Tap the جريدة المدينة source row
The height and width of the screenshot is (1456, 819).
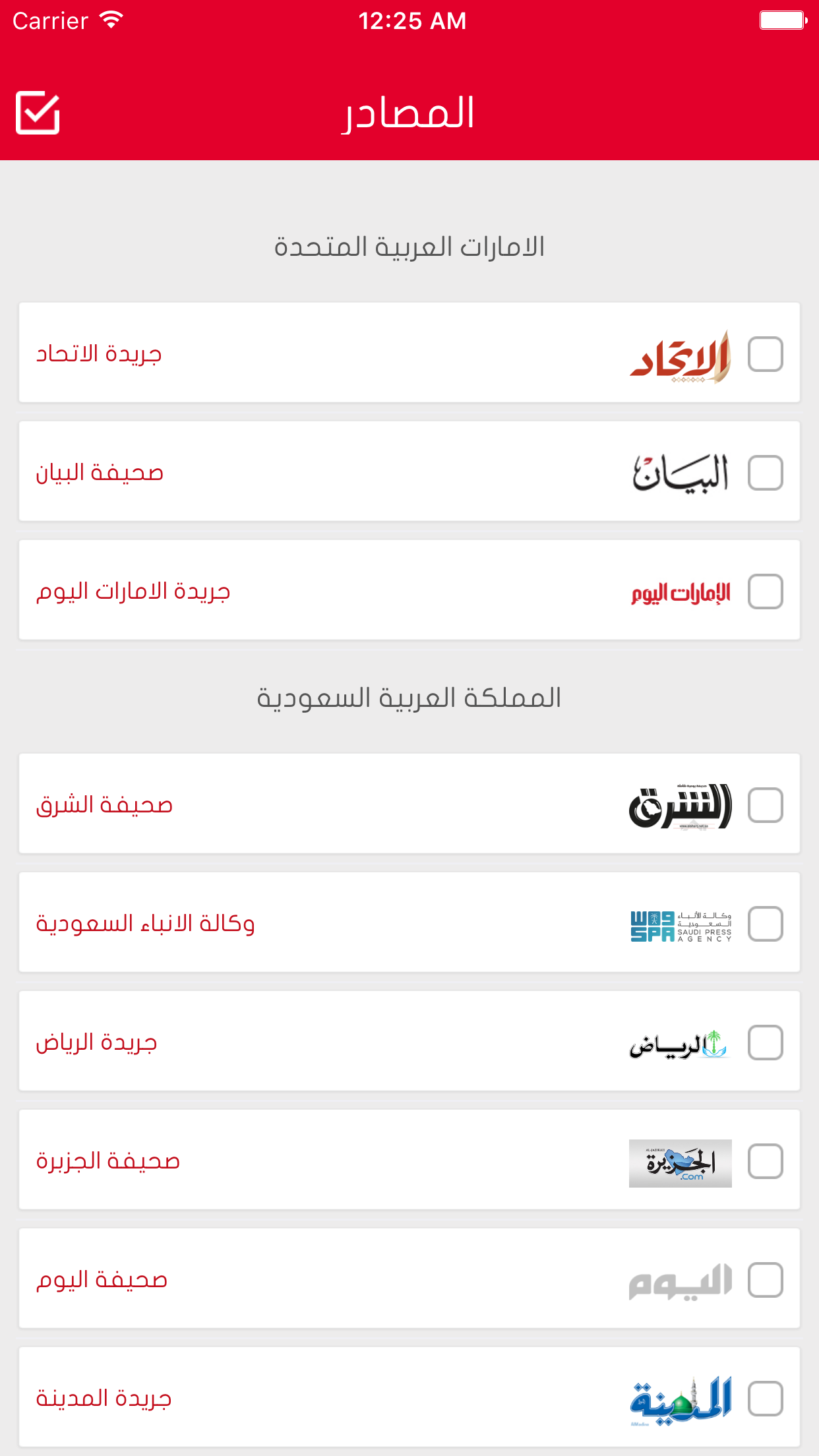pos(102,1398)
